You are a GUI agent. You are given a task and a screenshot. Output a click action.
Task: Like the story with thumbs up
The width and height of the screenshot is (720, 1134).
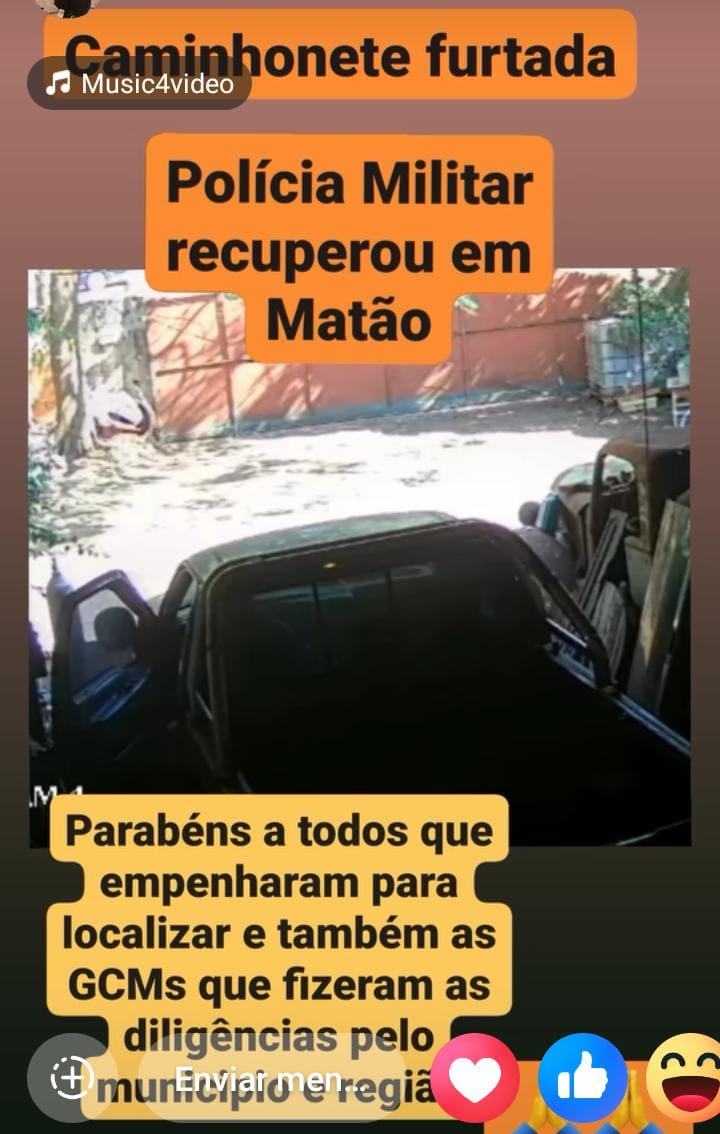tap(582, 1078)
